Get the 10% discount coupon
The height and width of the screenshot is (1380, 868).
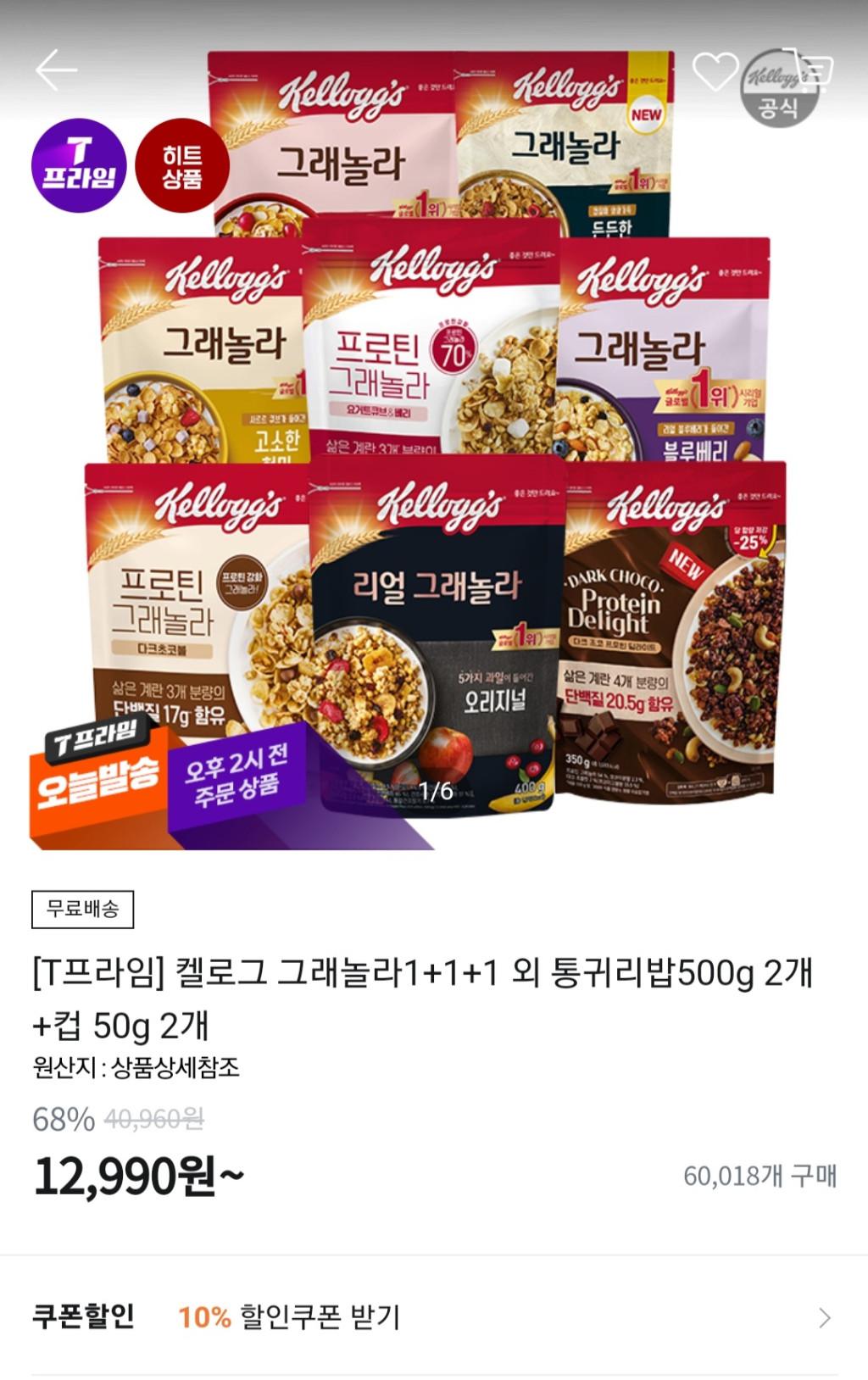tap(434, 1316)
